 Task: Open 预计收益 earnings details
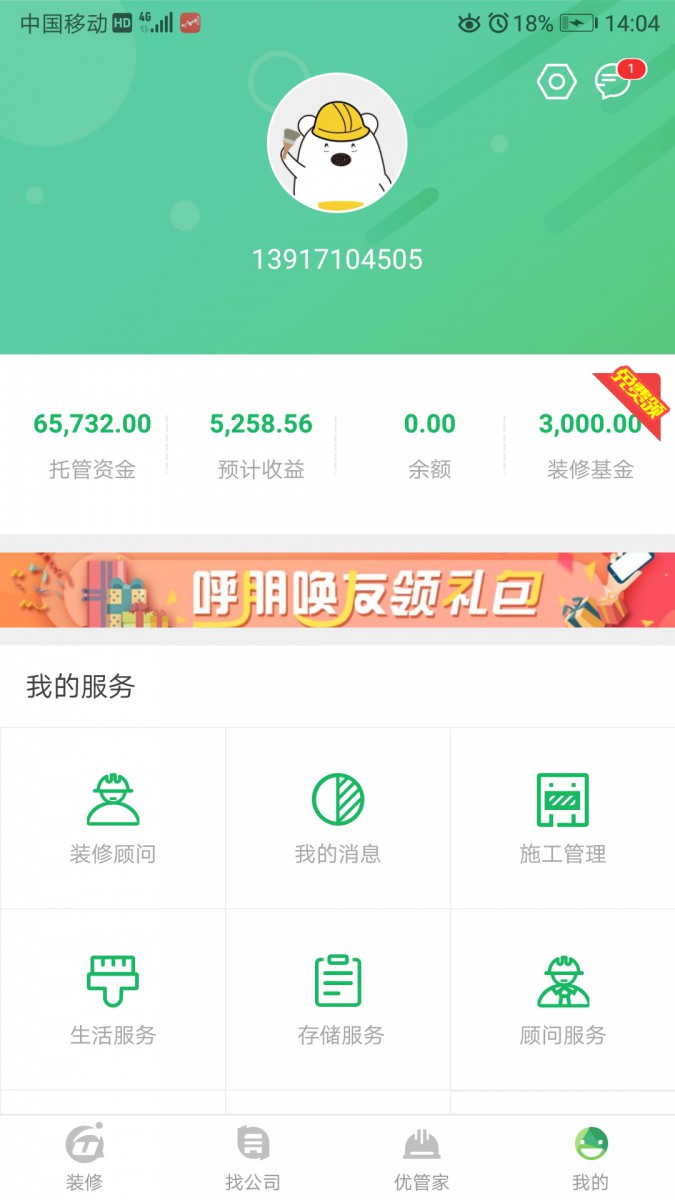pyautogui.click(x=261, y=444)
